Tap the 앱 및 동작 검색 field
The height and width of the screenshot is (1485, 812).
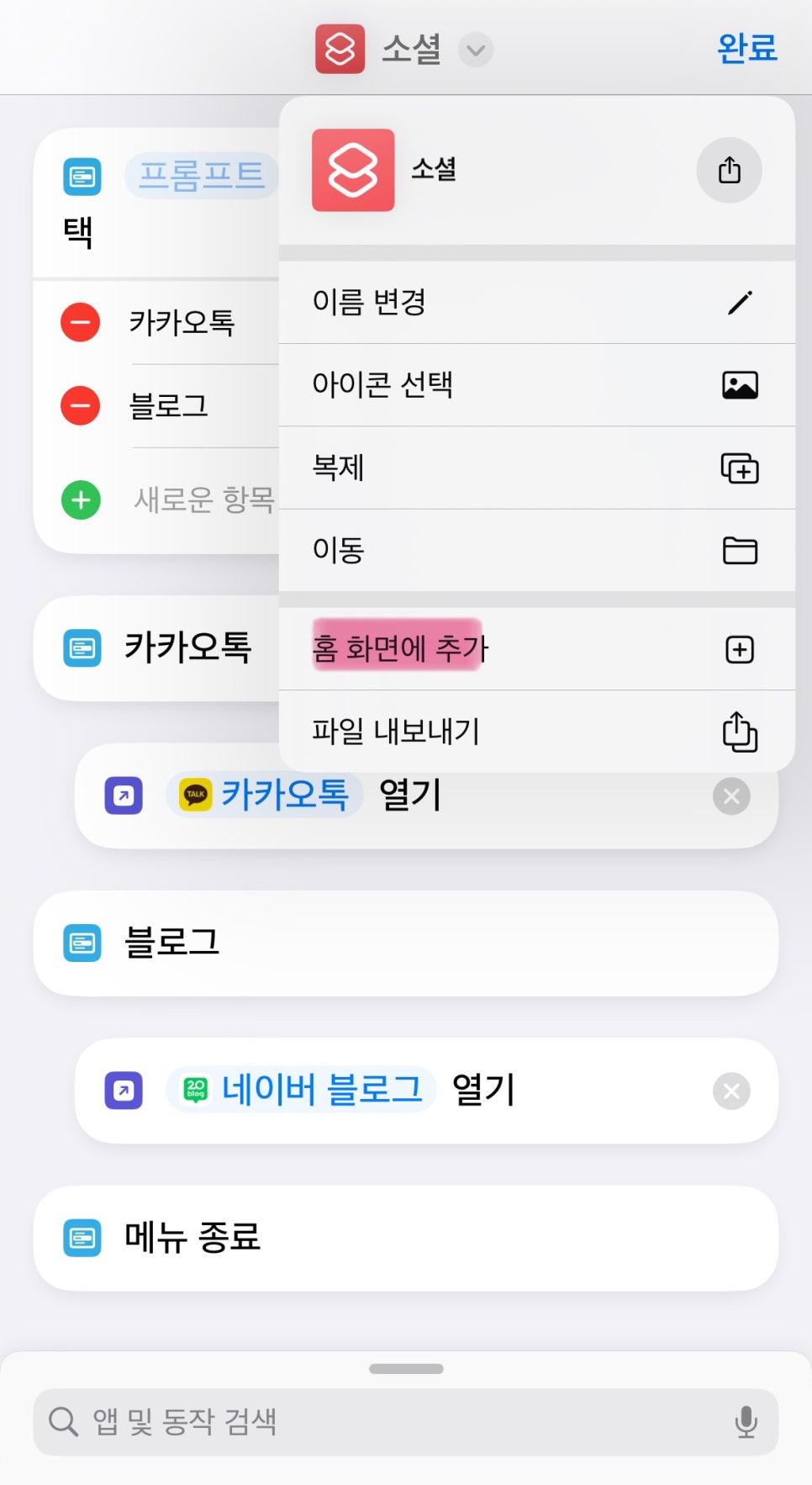point(378,1422)
